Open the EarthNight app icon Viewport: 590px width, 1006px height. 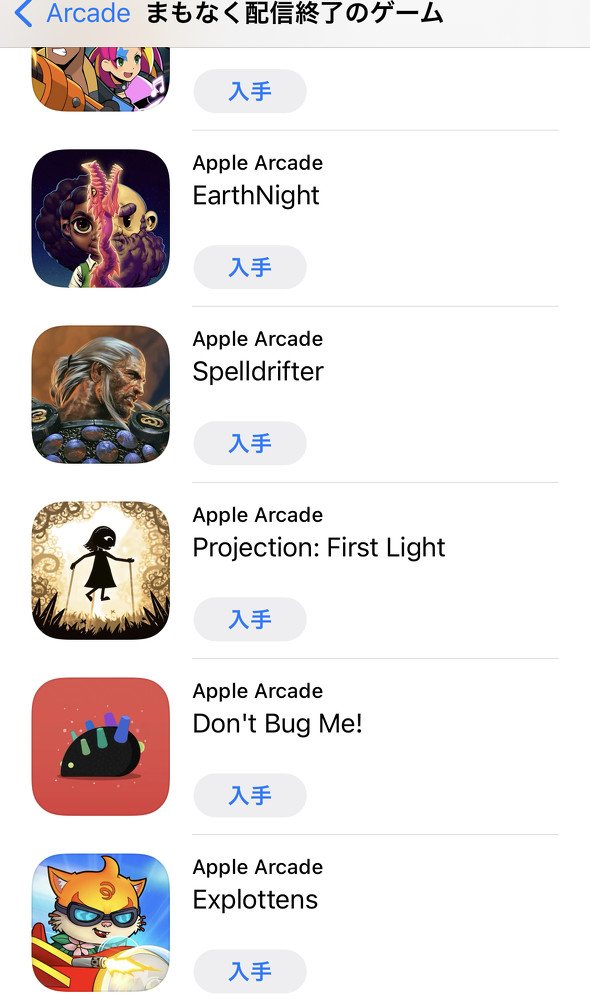pyautogui.click(x=101, y=218)
